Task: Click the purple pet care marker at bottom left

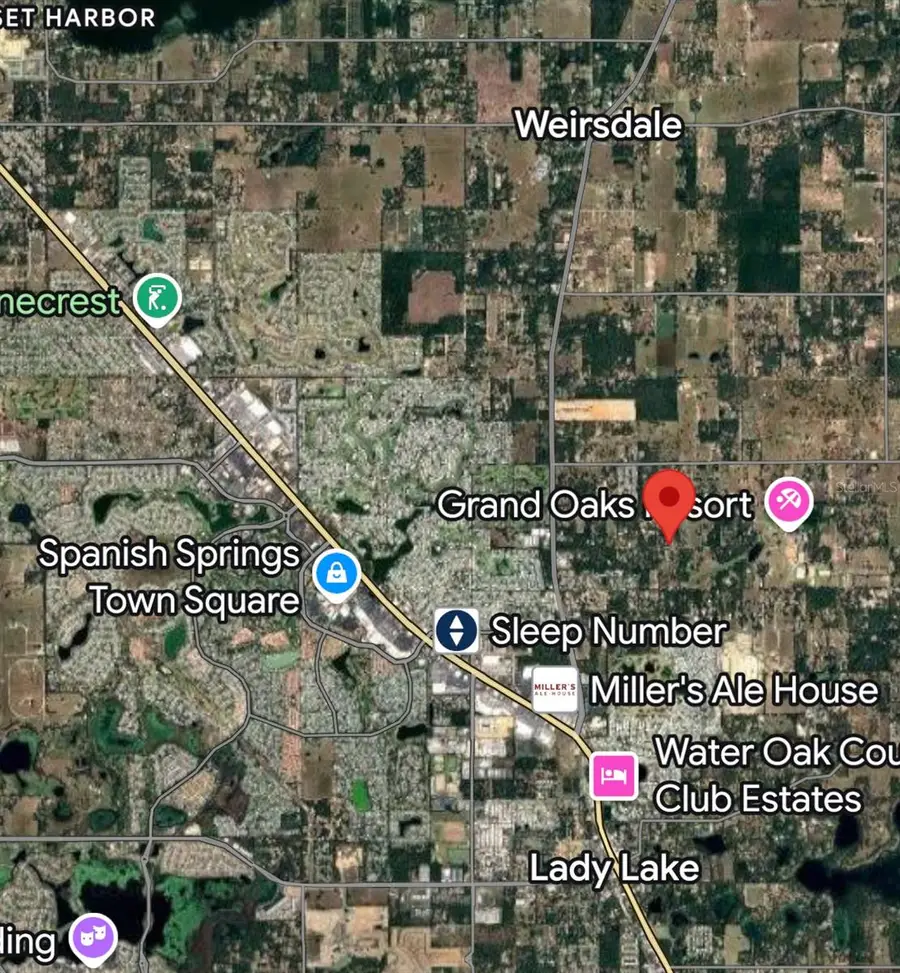Action: pos(89,938)
